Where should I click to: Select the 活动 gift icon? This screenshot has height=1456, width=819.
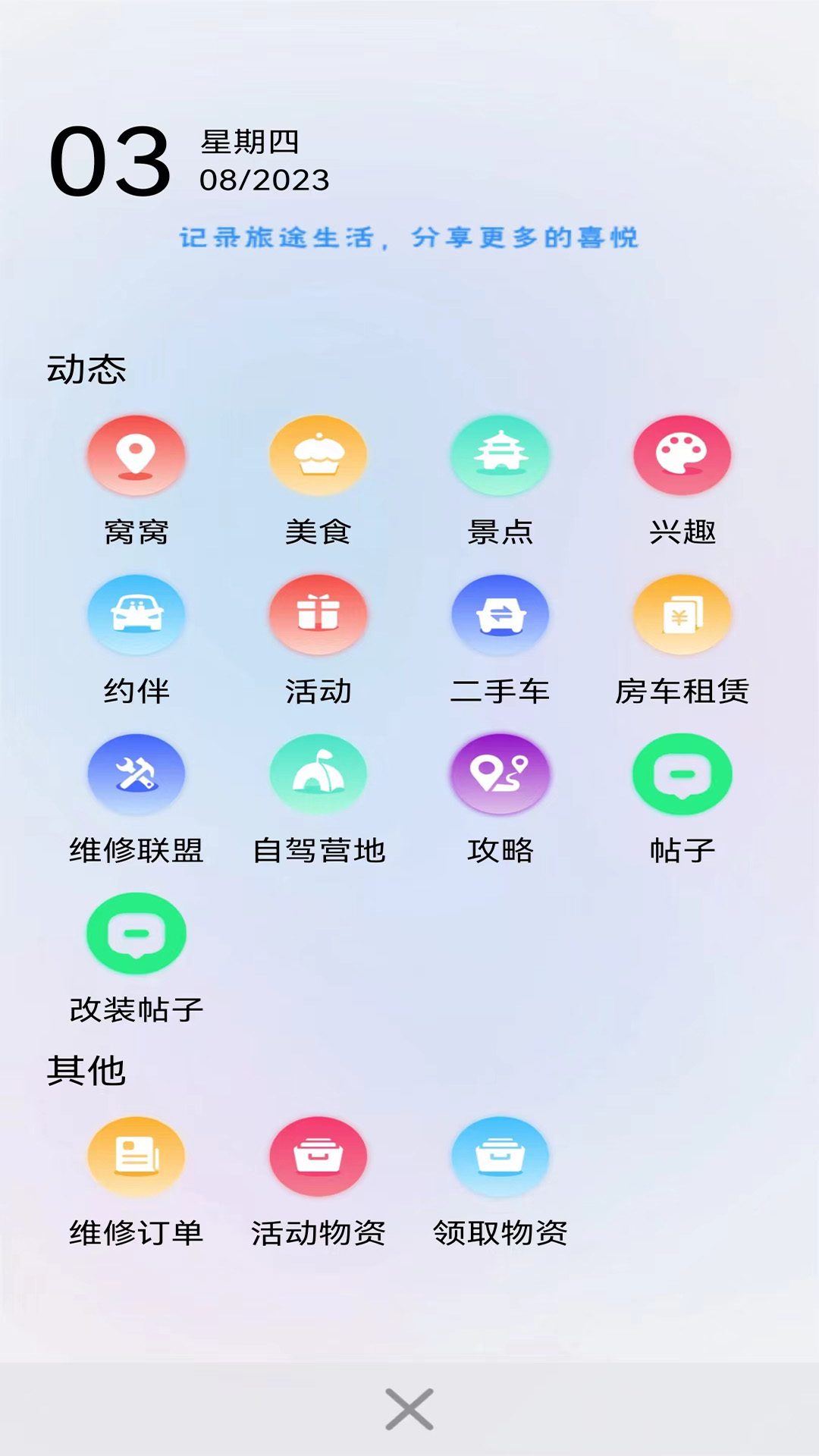tap(318, 614)
